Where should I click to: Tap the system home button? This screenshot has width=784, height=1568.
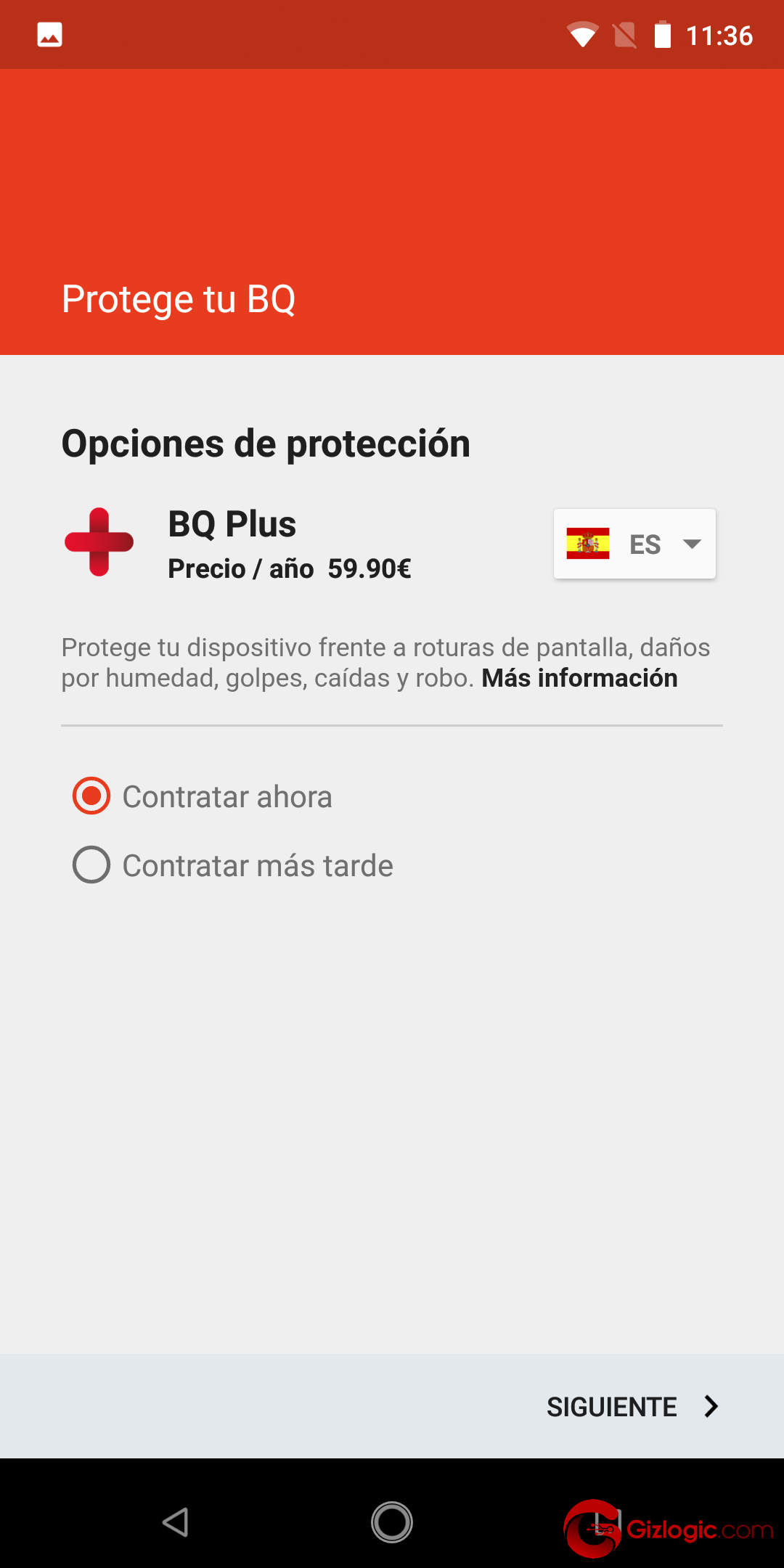coord(392,1522)
